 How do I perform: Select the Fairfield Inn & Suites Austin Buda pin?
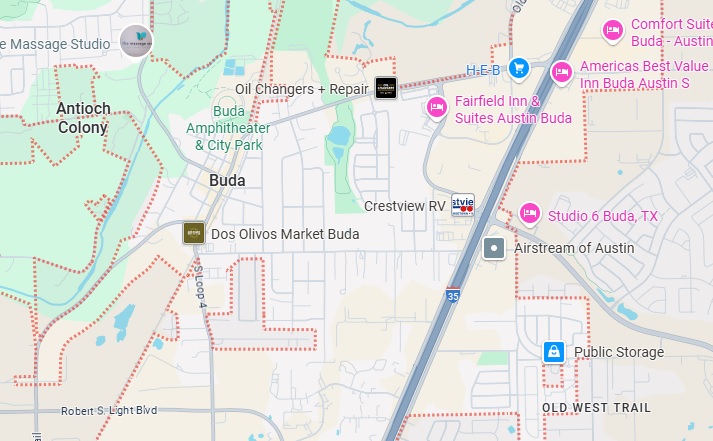pos(436,107)
